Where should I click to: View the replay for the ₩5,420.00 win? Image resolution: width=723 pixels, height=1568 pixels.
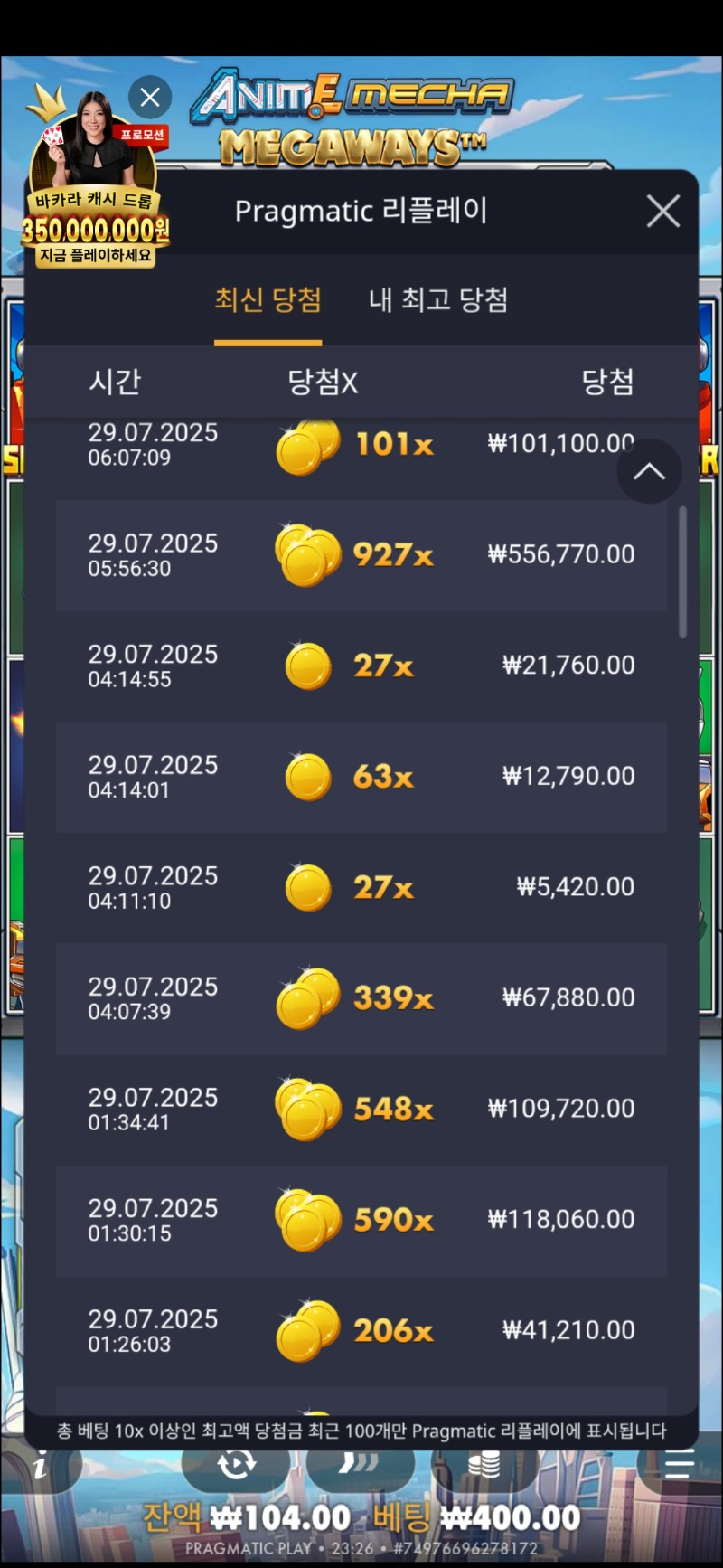[361, 888]
